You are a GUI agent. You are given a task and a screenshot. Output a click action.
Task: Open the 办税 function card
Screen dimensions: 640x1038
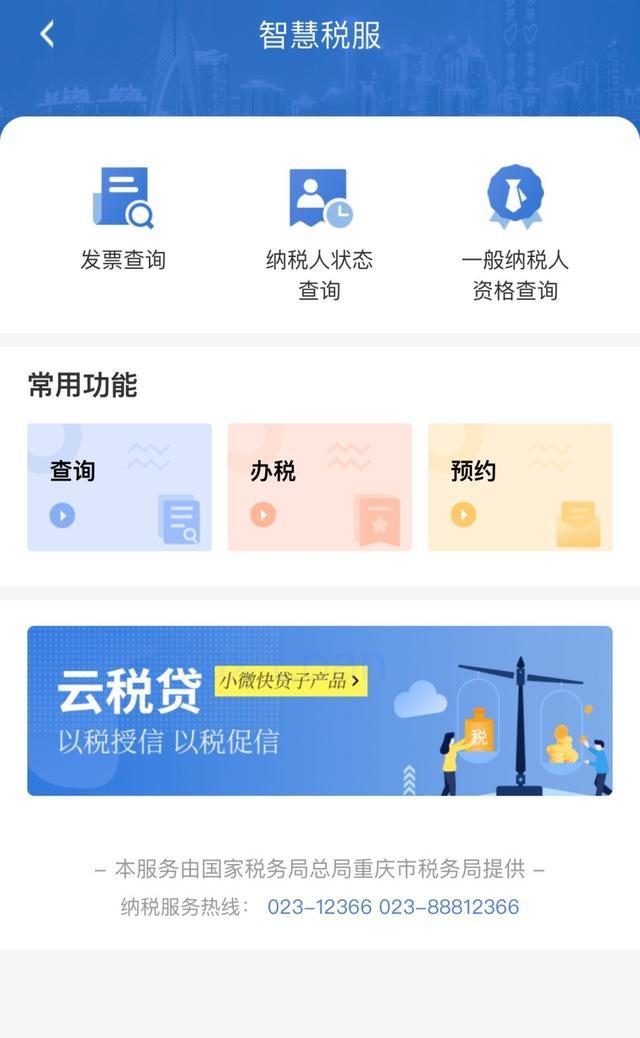point(320,487)
